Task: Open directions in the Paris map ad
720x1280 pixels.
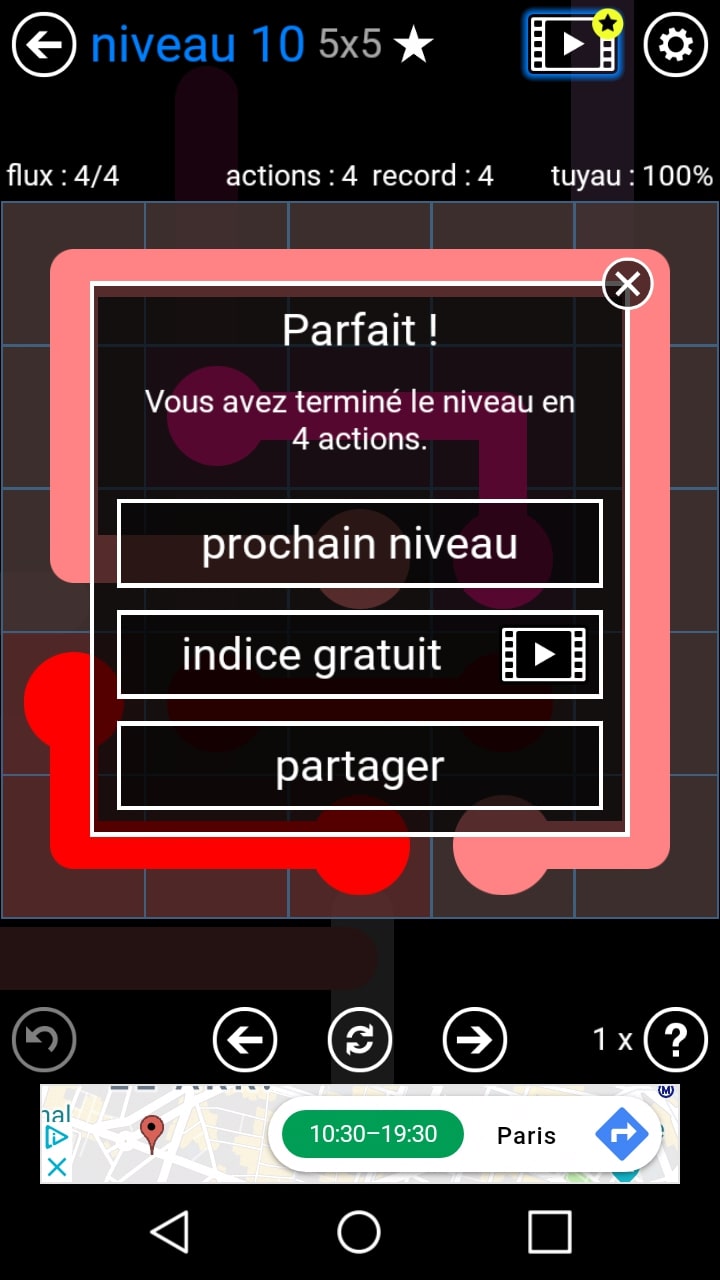Action: click(x=620, y=1135)
